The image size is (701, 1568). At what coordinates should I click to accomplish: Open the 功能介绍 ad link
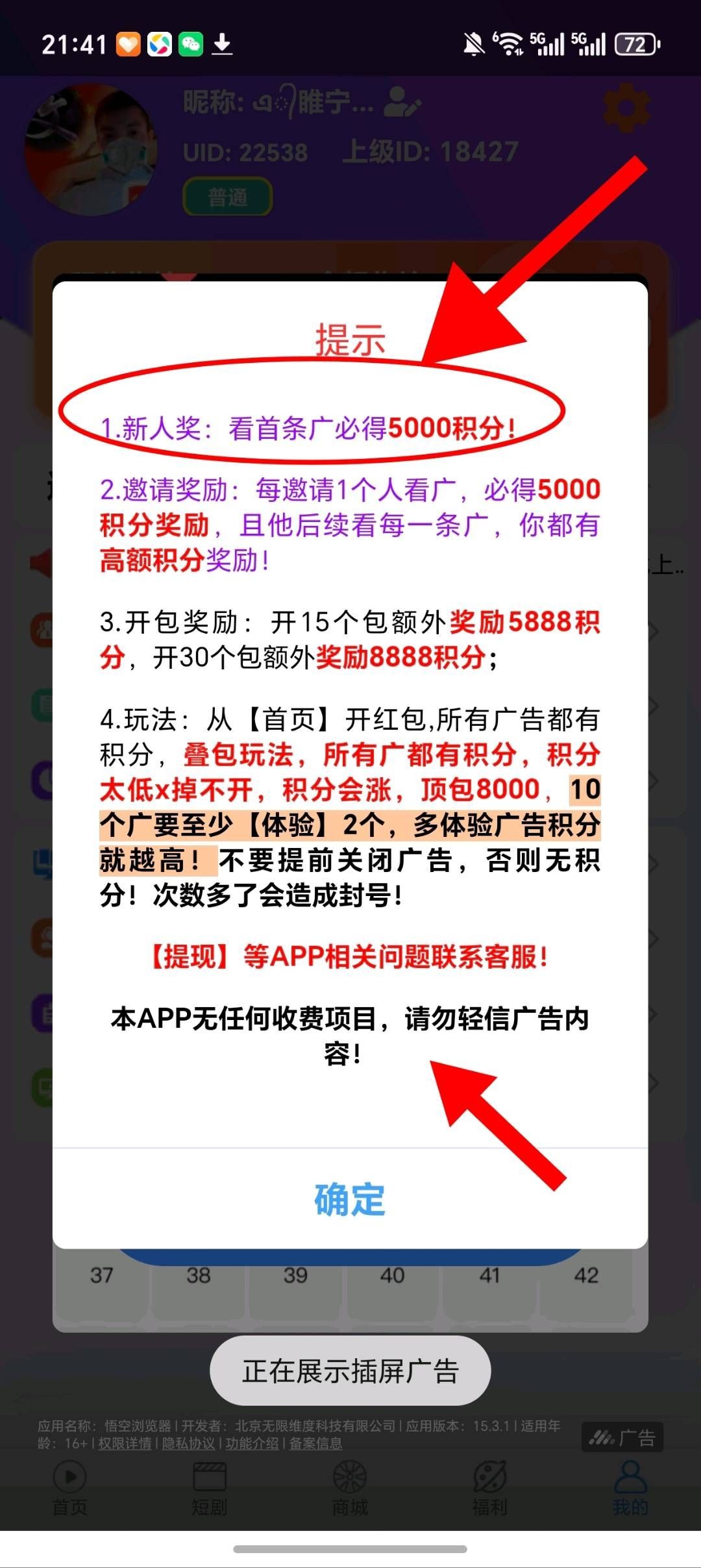[x=252, y=1443]
